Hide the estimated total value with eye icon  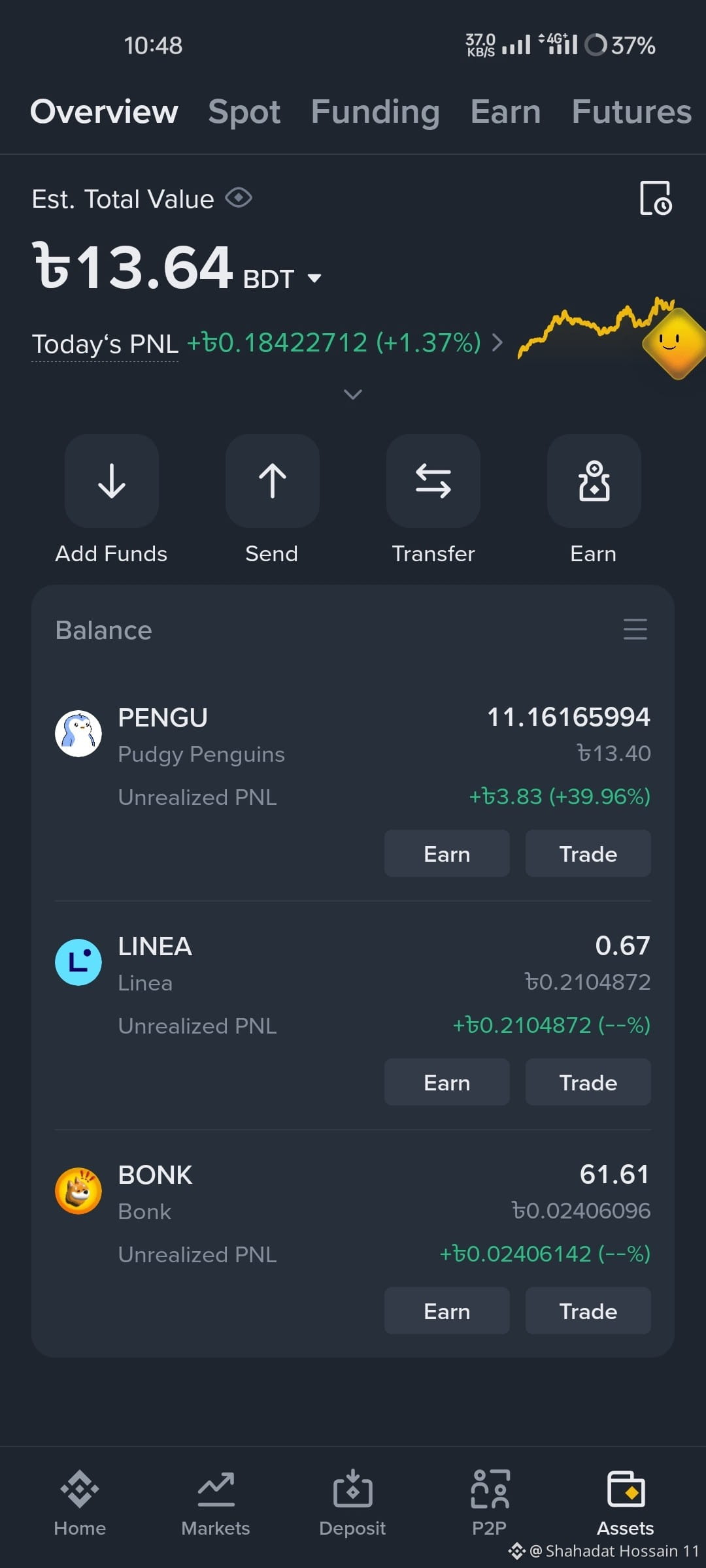coord(239,197)
